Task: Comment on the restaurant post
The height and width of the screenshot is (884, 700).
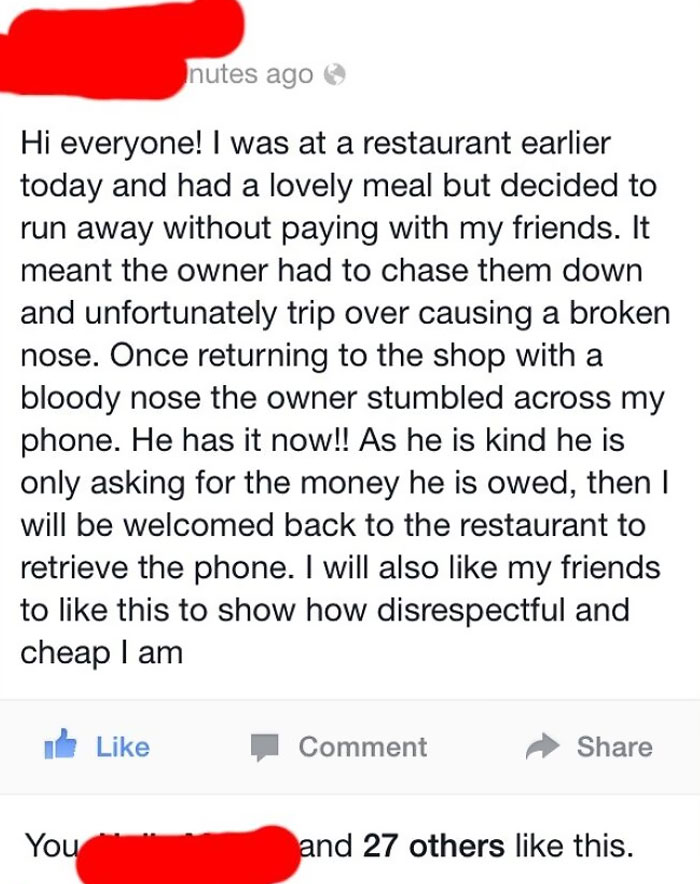Action: point(339,747)
